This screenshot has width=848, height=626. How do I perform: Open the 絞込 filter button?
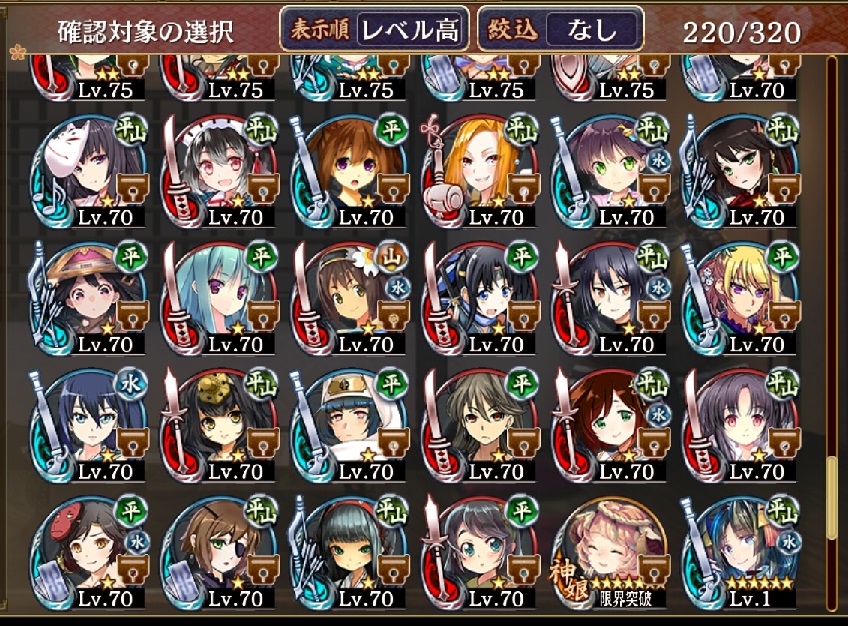pos(559,29)
